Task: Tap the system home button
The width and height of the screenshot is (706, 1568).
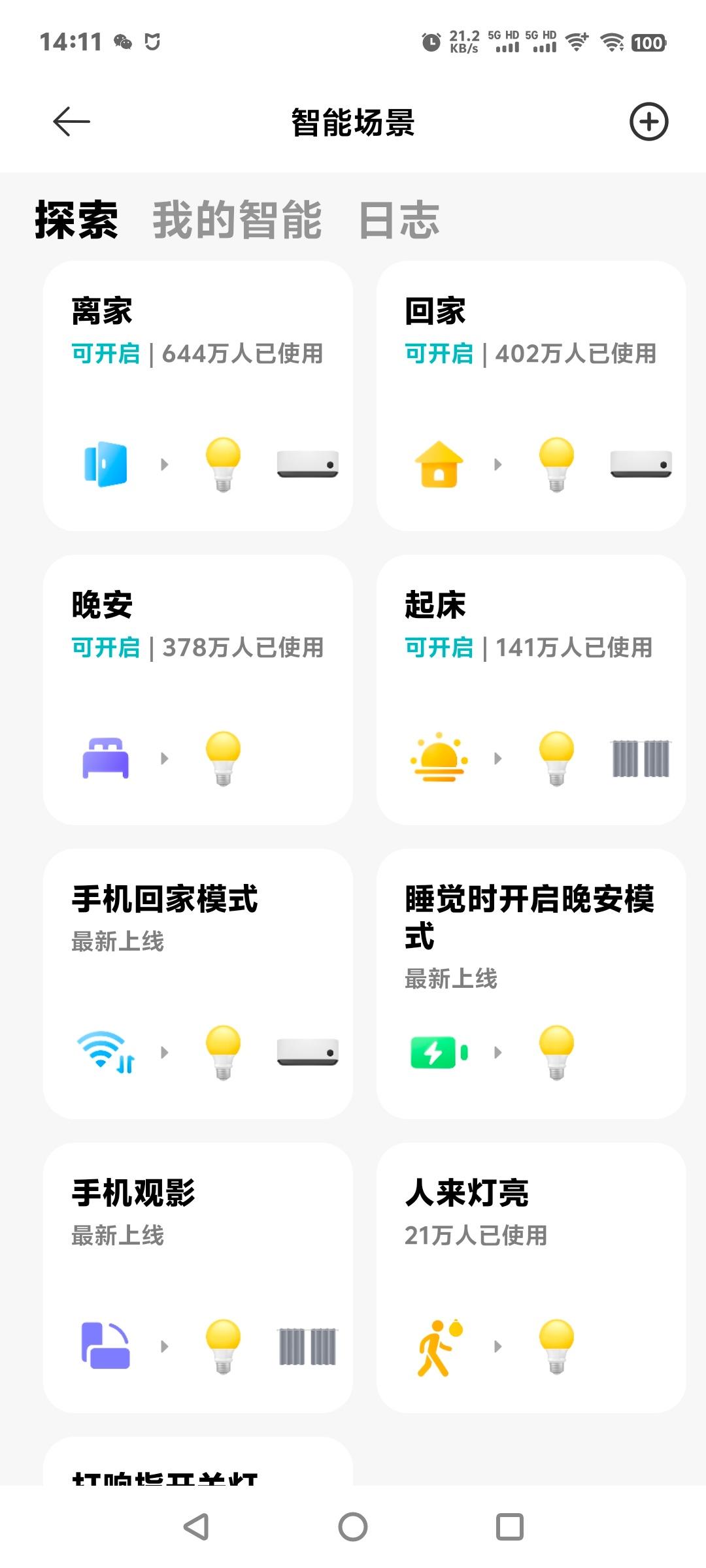Action: pos(353,1527)
